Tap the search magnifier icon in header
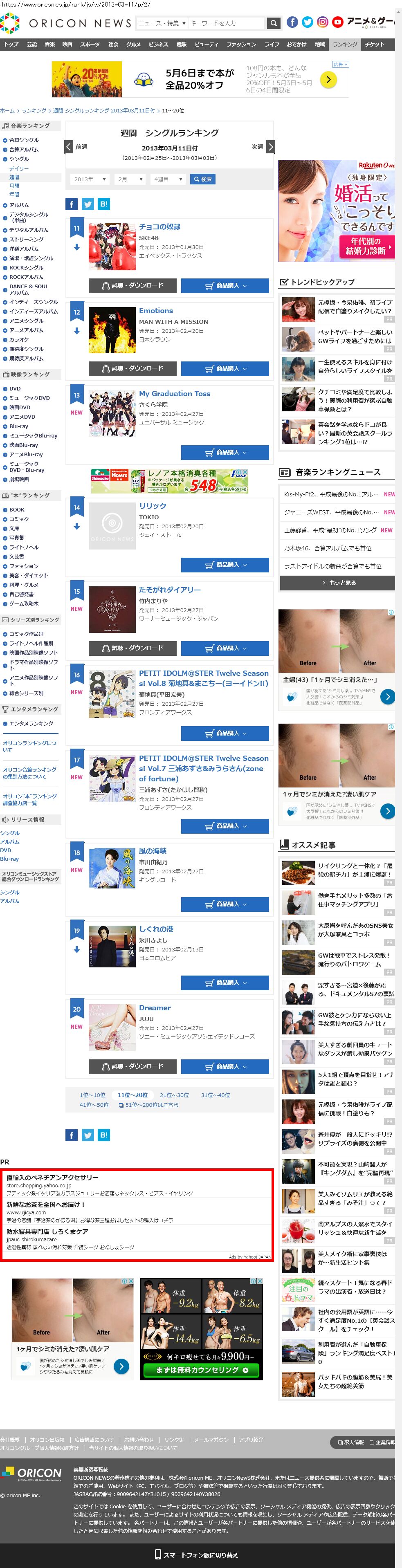Viewport: 402px width, 1568px height. coord(274,23)
